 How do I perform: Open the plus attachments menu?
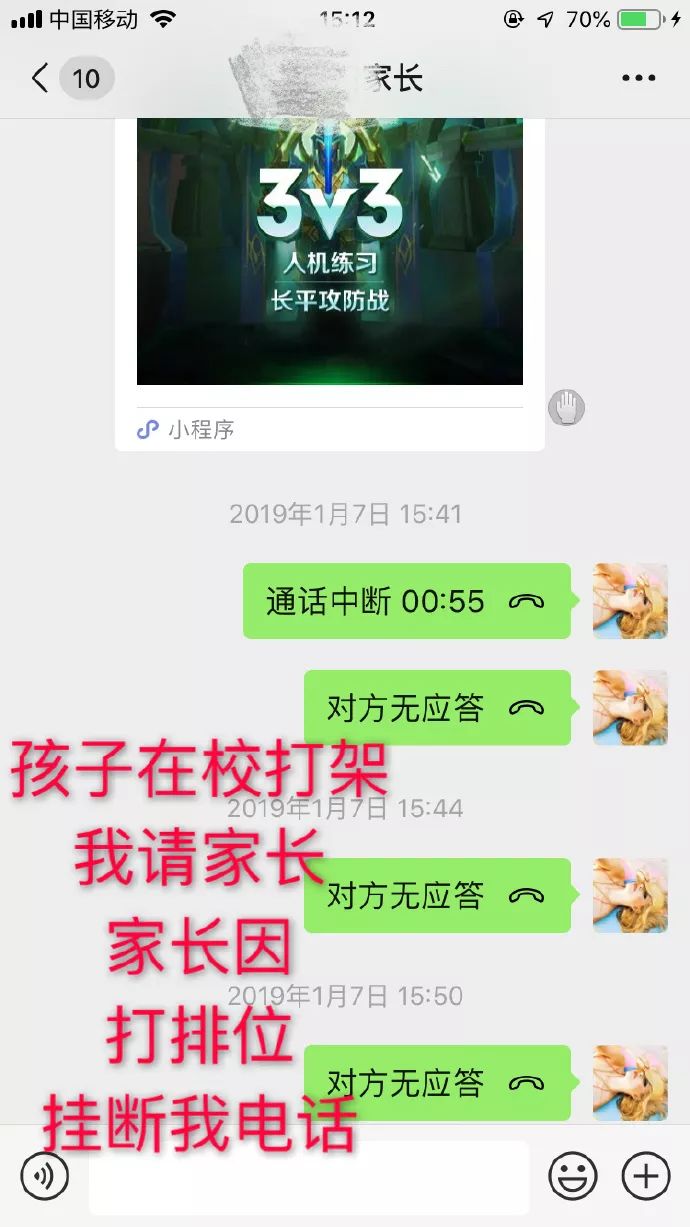646,1176
